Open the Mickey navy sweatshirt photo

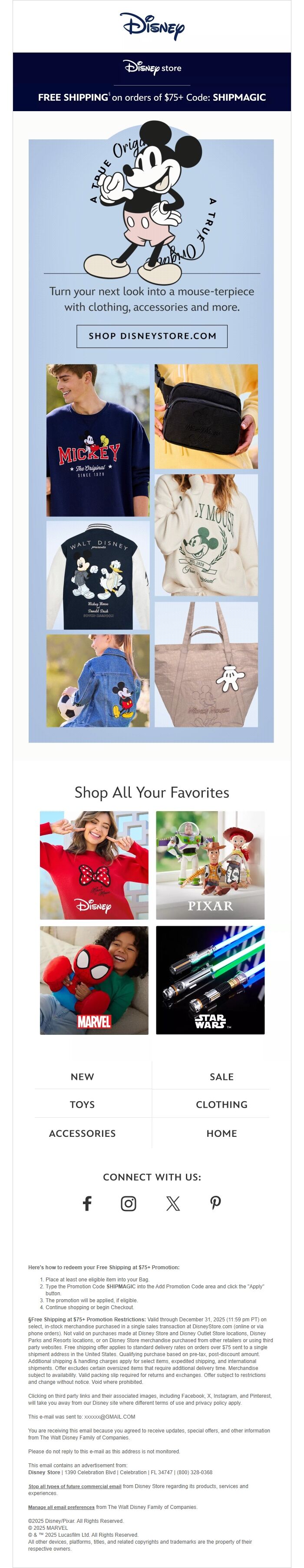[x=98, y=440]
